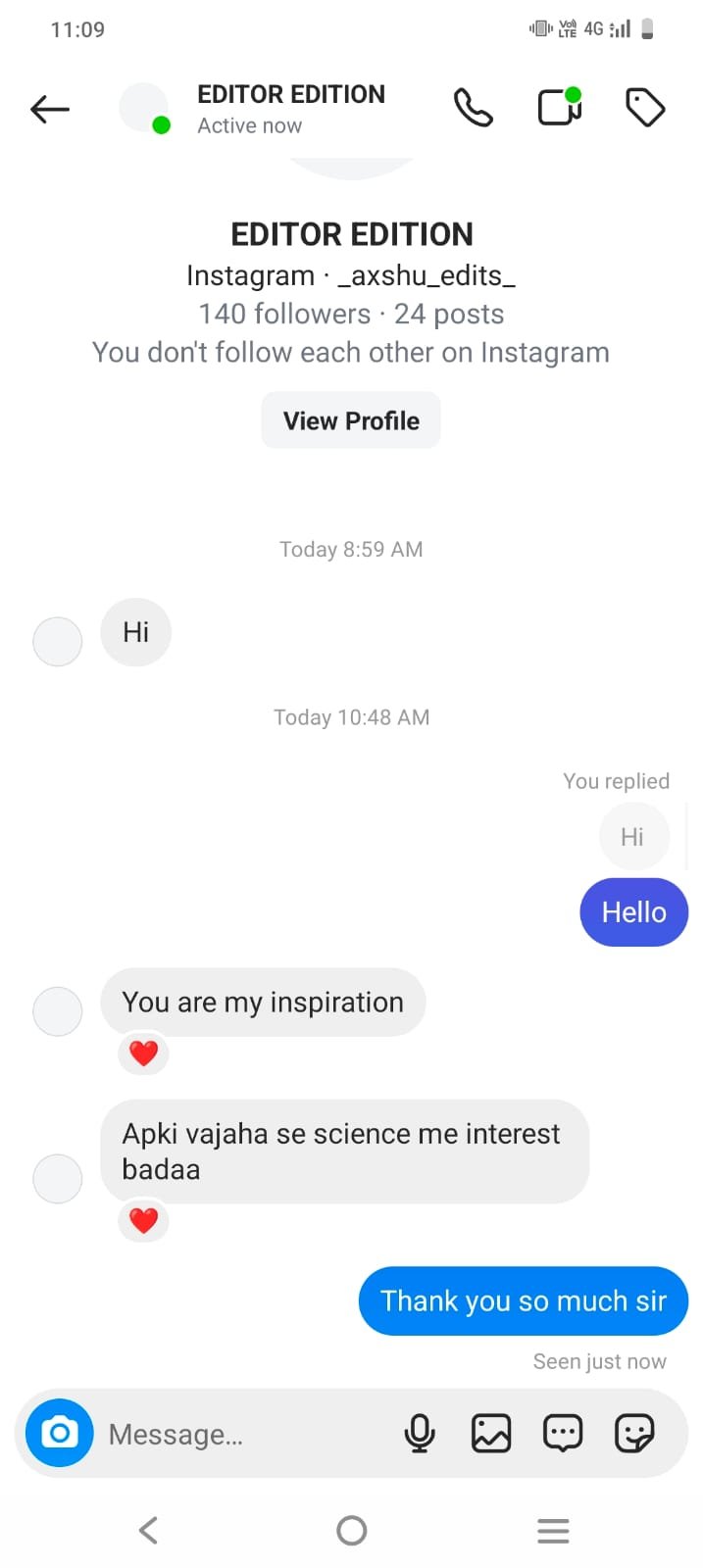
Task: View Profile of EDITOR EDITION
Action: click(x=351, y=420)
